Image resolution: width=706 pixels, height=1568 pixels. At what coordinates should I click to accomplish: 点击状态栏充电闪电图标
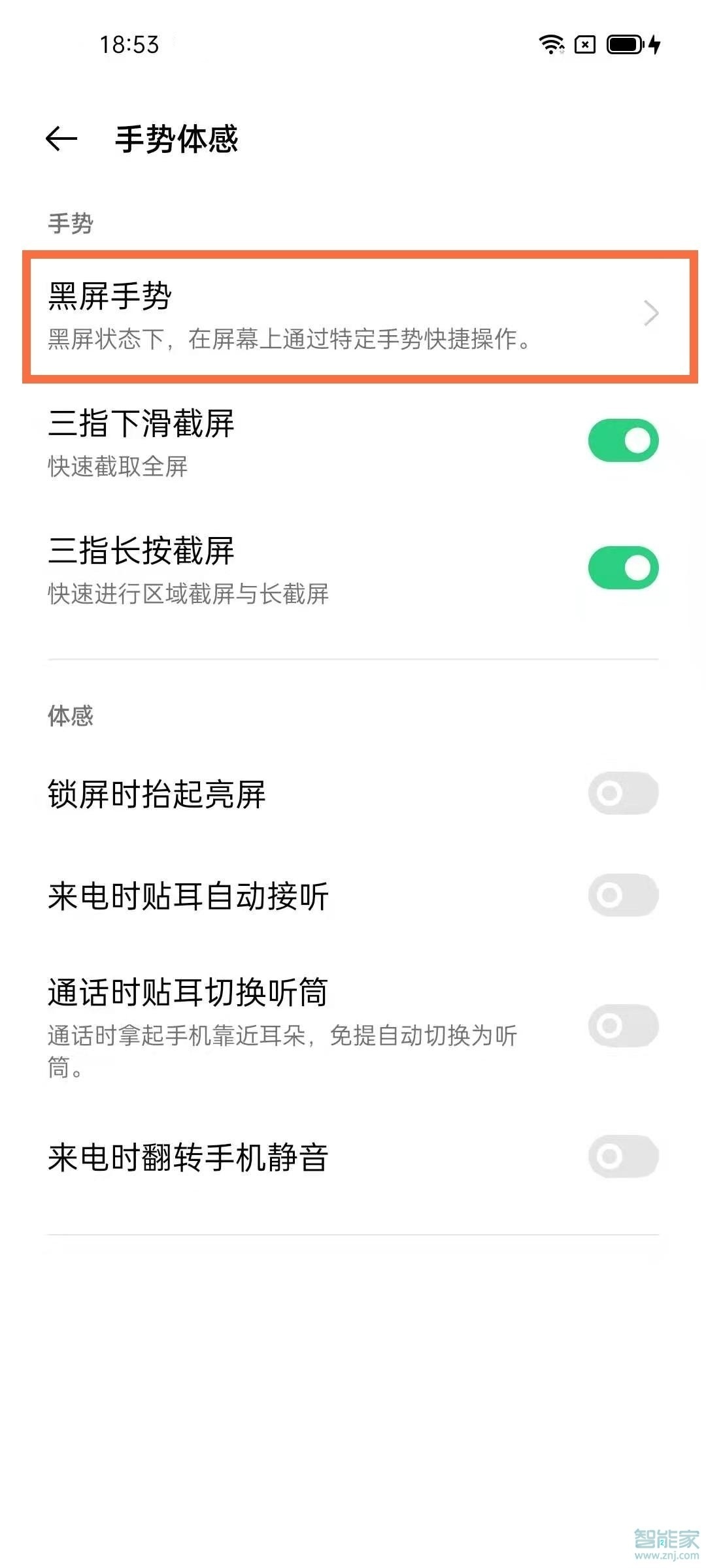[x=655, y=44]
